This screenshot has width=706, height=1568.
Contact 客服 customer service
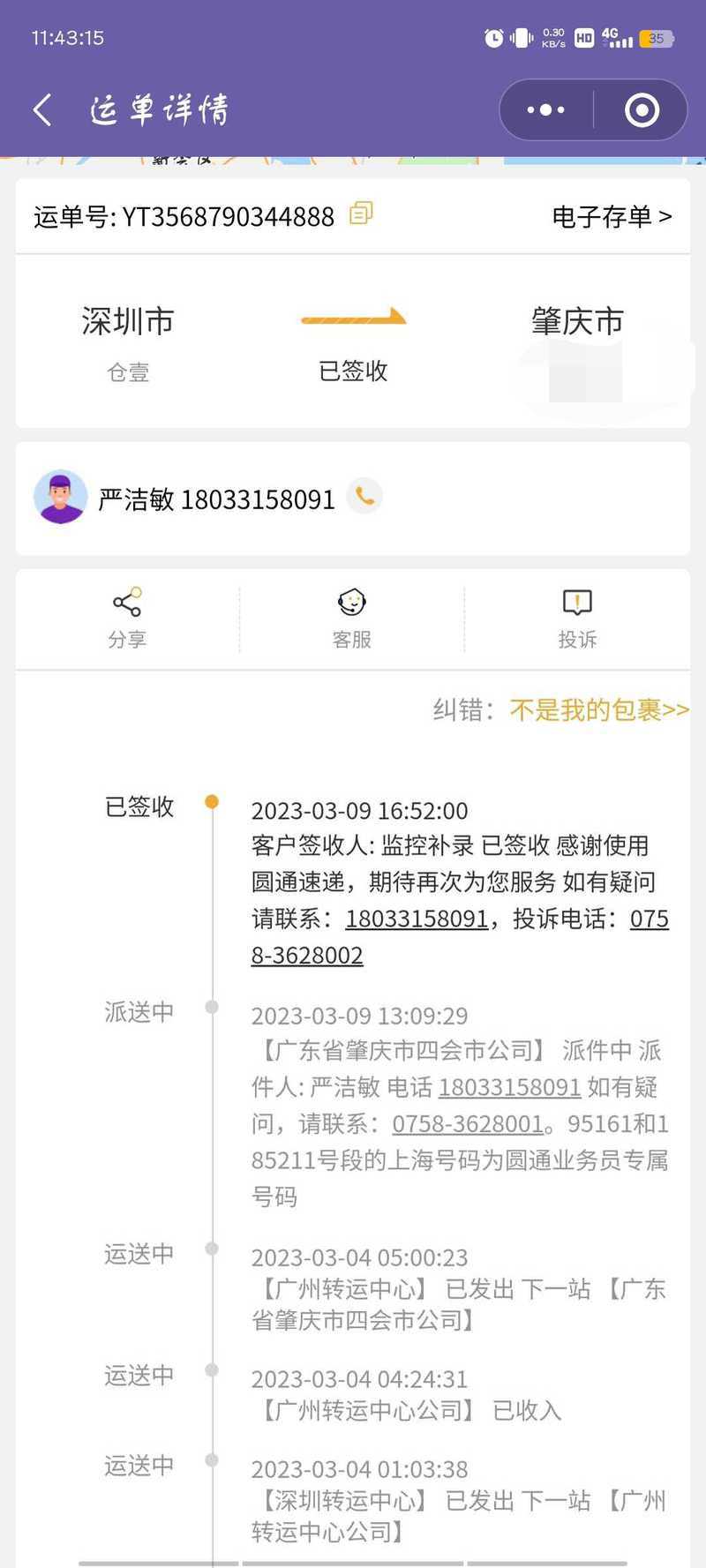pos(352,619)
